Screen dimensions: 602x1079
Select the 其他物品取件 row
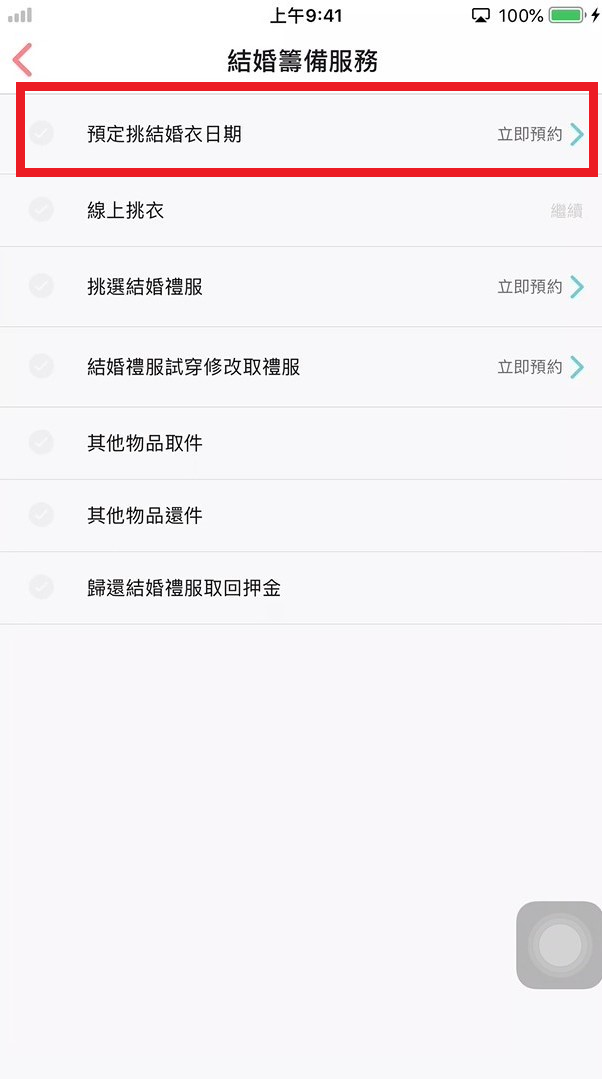(x=301, y=443)
